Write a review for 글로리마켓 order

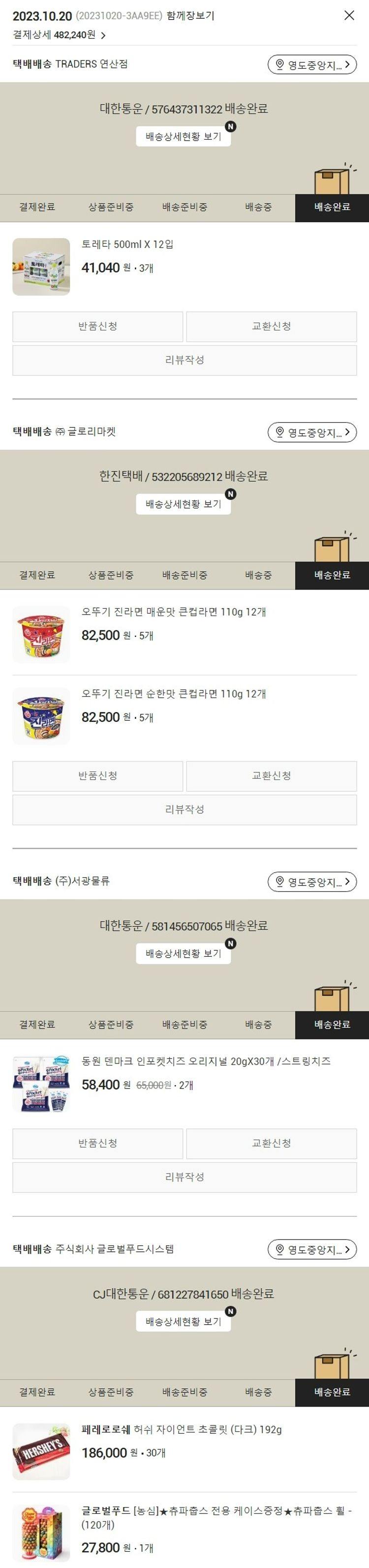184,809
